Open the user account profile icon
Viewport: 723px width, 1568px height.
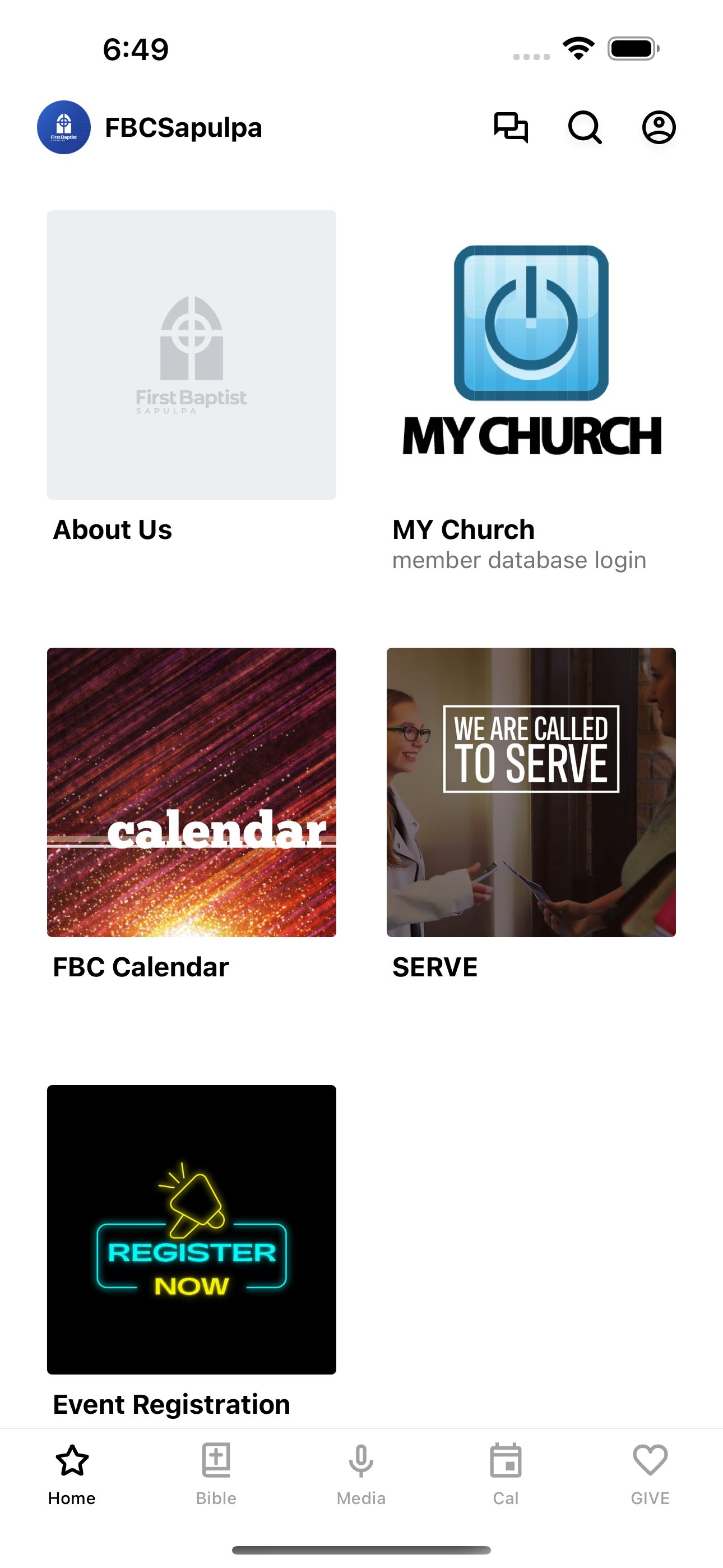(x=659, y=128)
